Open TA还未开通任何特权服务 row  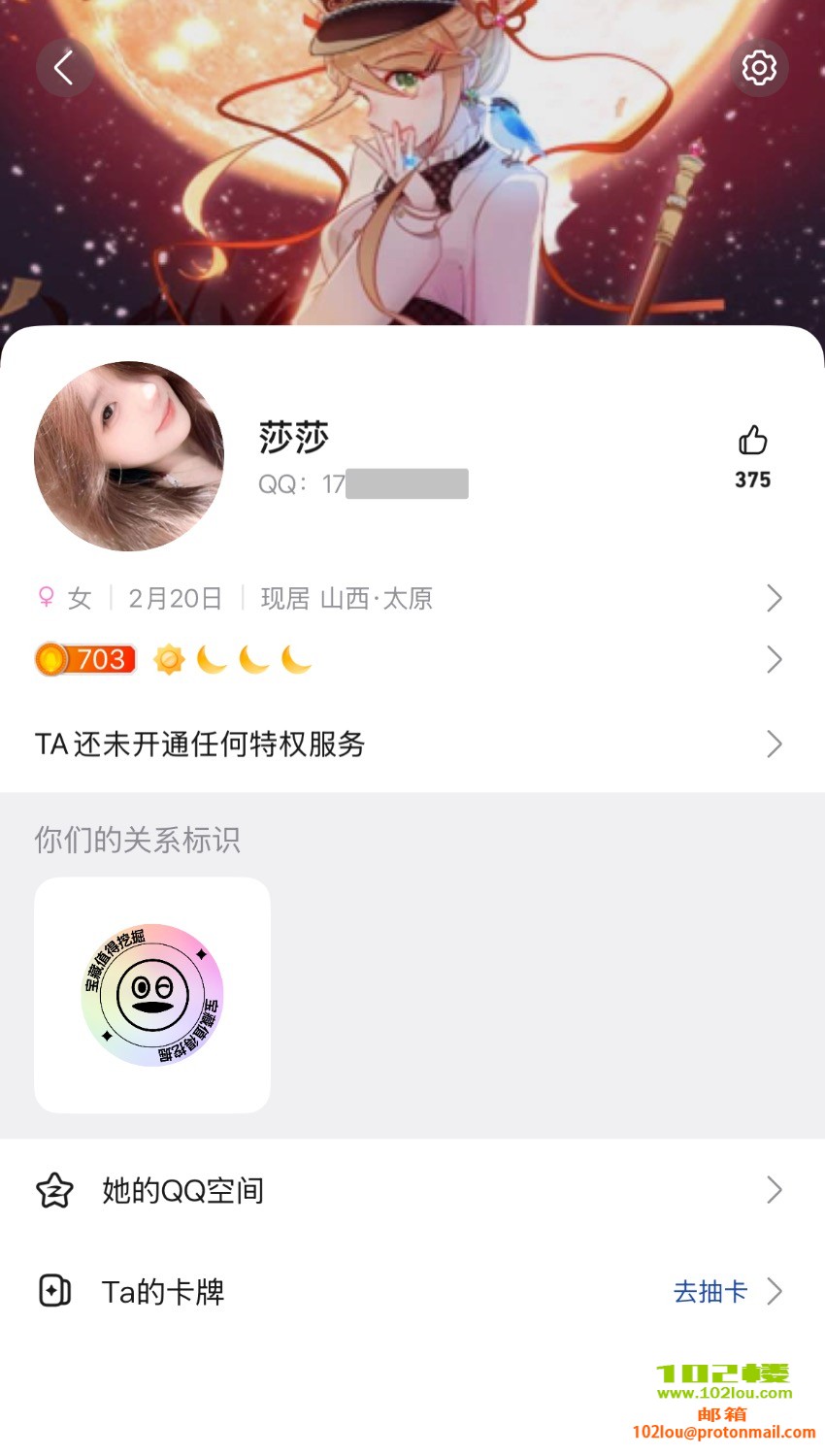[408, 745]
